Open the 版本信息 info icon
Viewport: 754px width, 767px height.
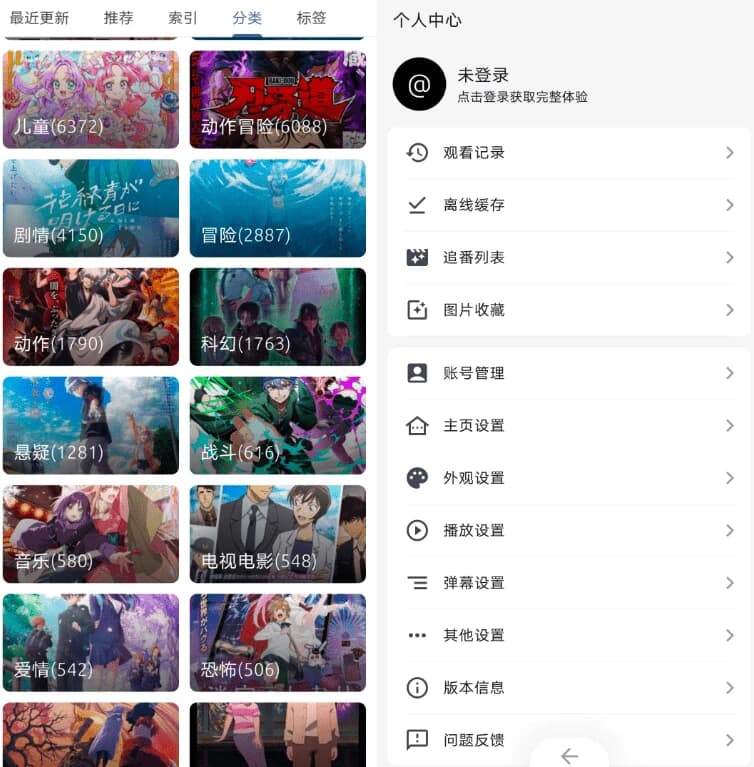click(419, 687)
